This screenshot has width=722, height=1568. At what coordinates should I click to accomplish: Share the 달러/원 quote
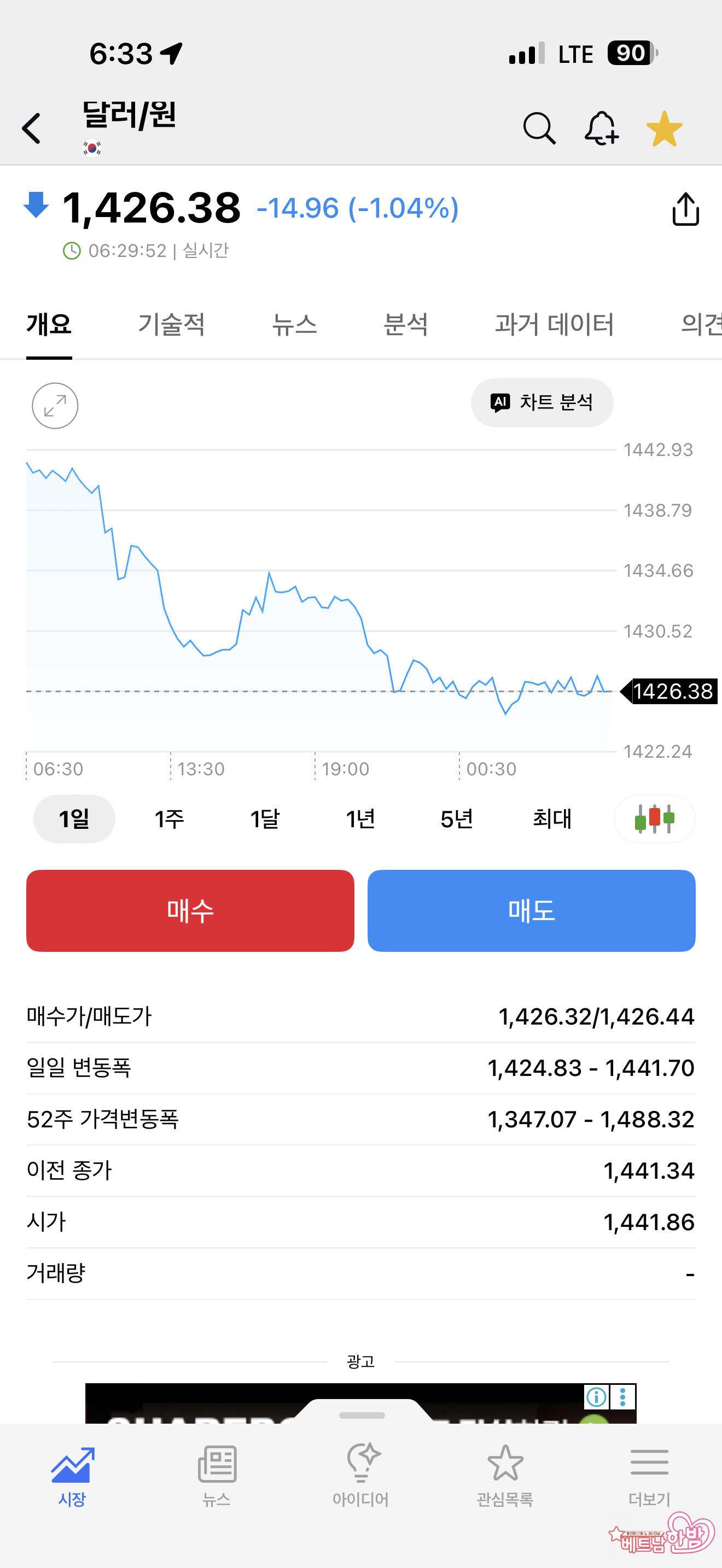tap(685, 209)
